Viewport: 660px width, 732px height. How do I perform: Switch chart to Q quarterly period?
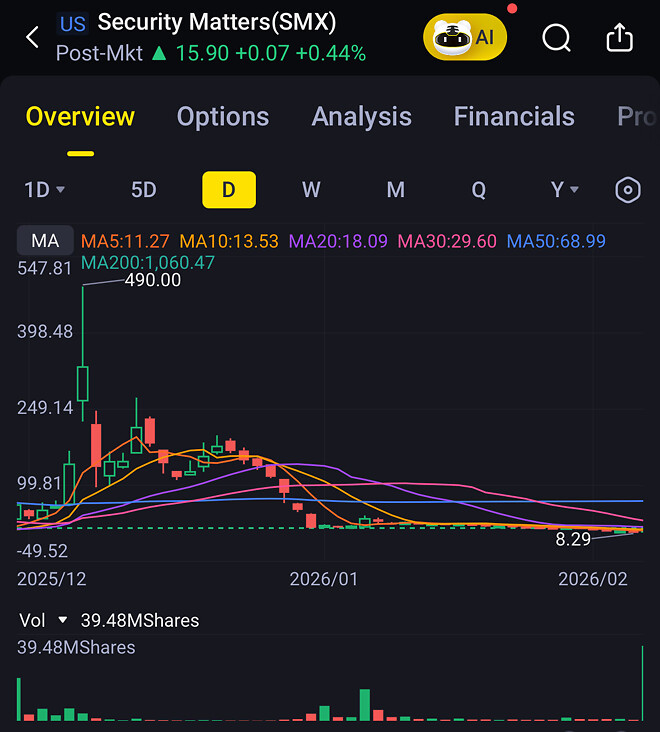[479, 190]
